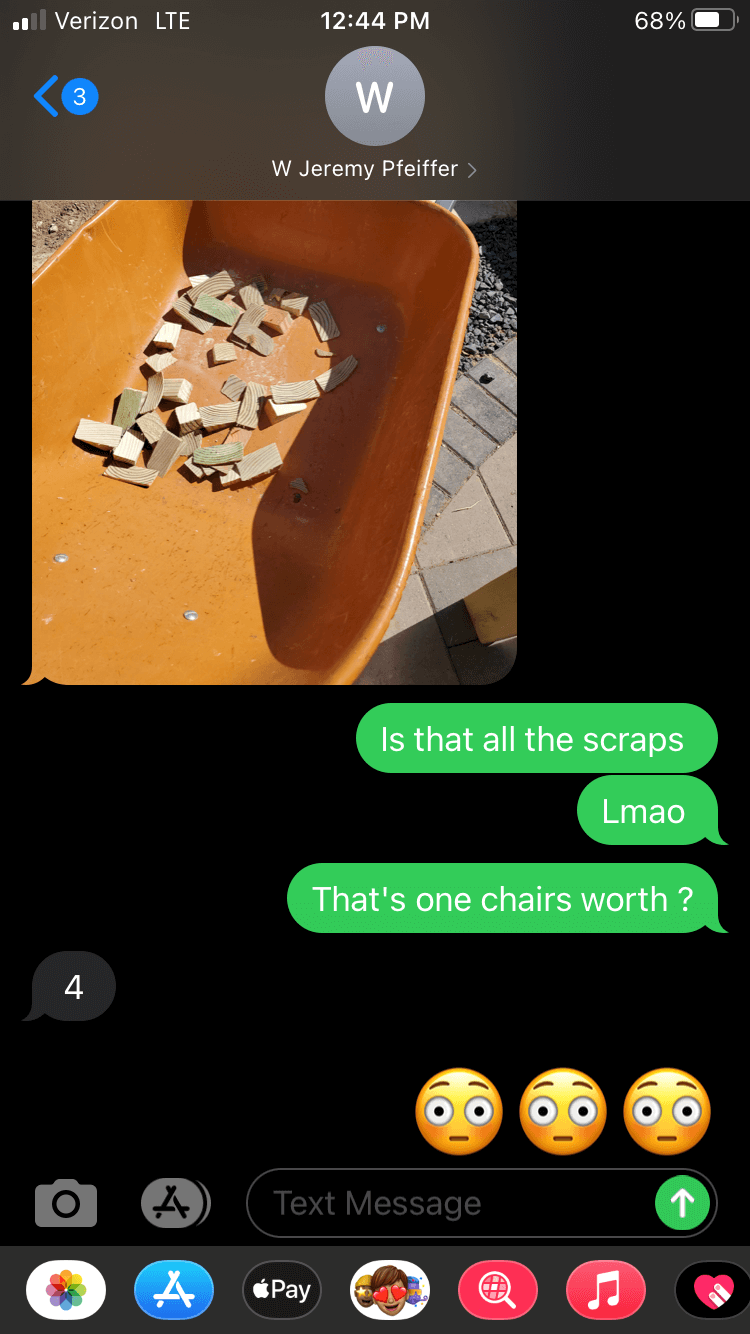The image size is (750, 1334).
Task: Toggle the iMessage app drawer
Action: 174,1203
